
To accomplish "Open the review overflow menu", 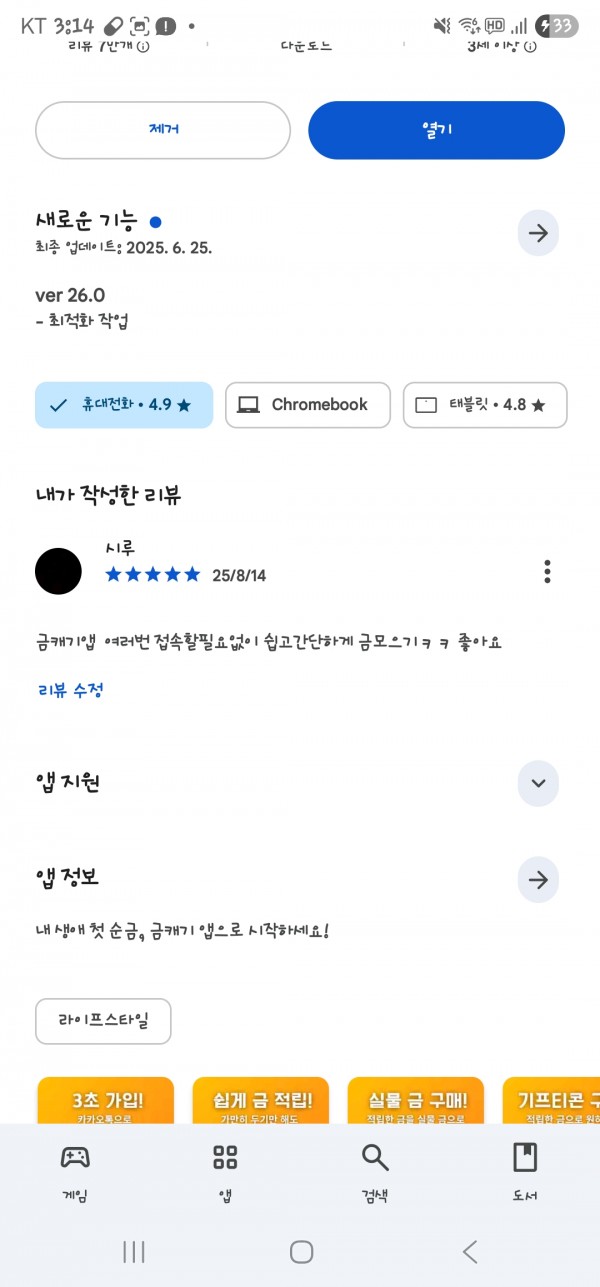I will [x=547, y=571].
